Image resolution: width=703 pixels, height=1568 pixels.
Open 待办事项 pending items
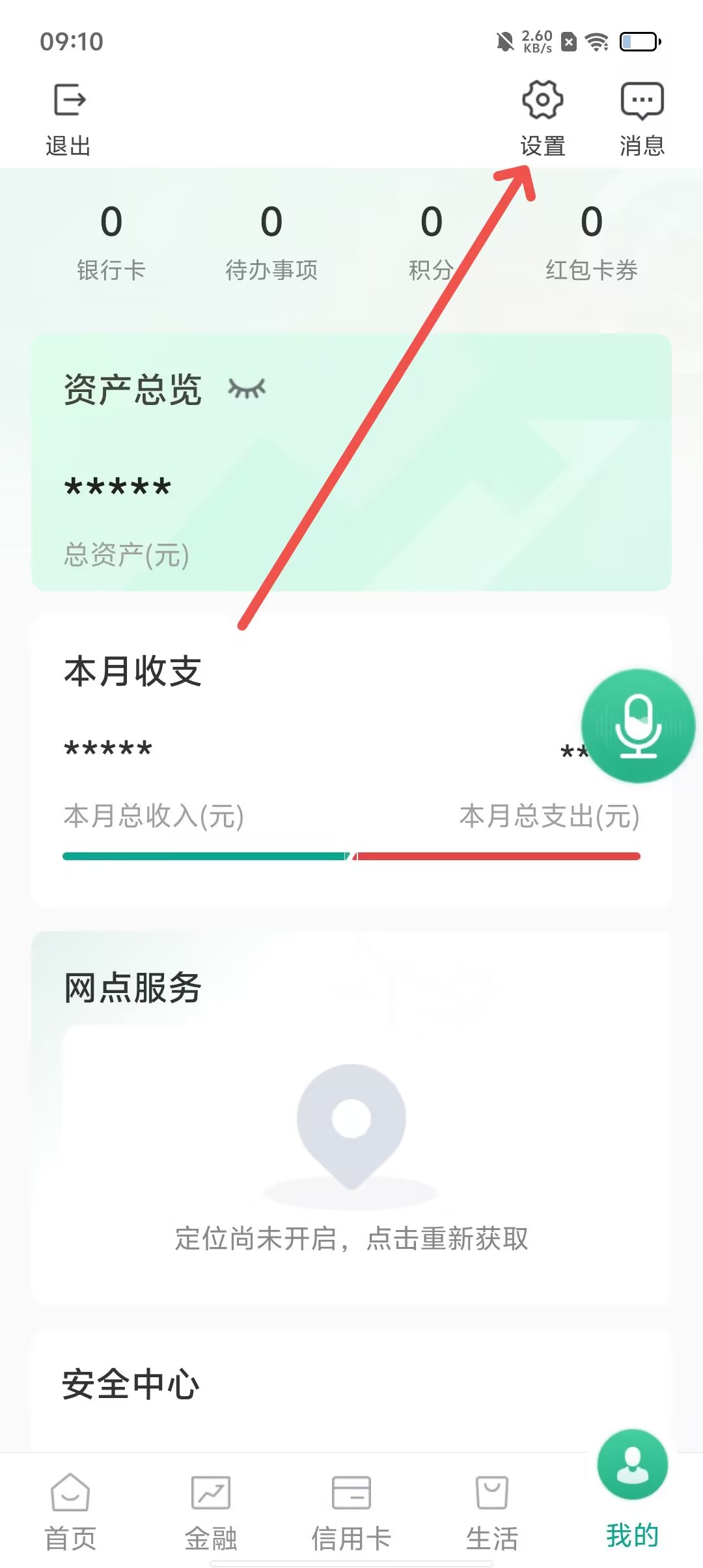tap(271, 241)
